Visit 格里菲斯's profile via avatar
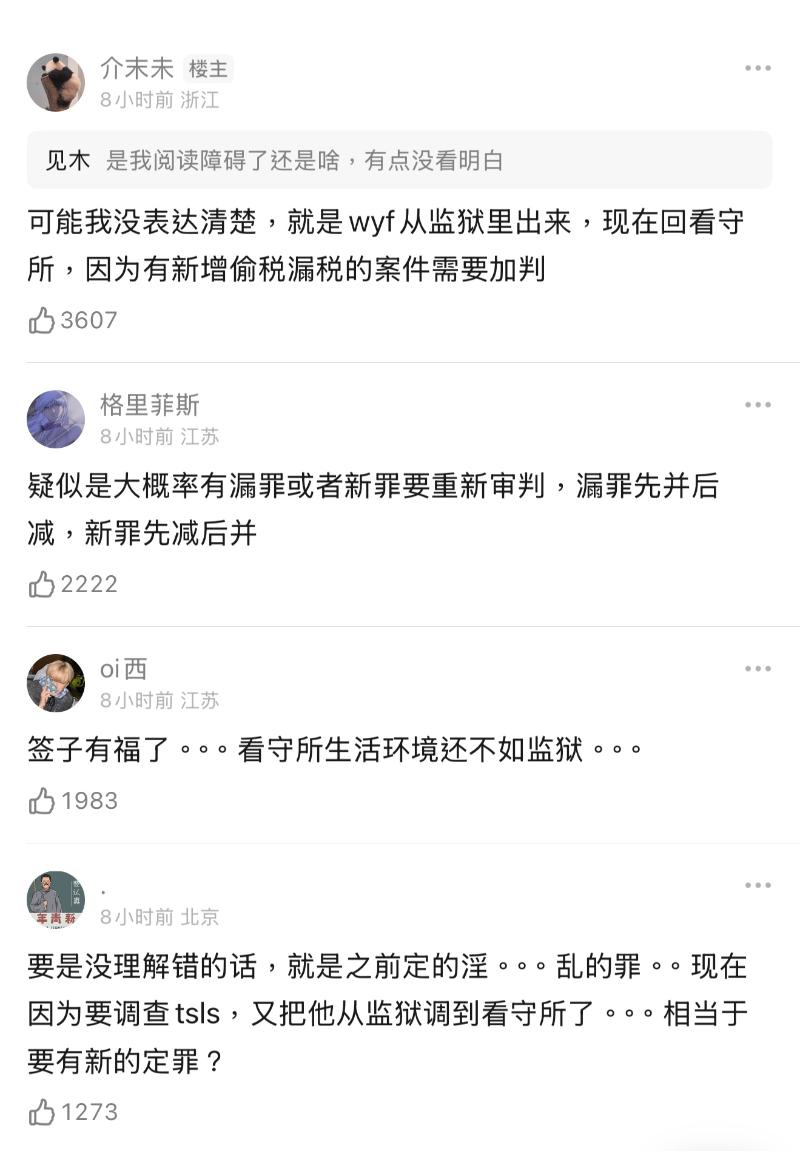800x1151 pixels. pos(56,419)
